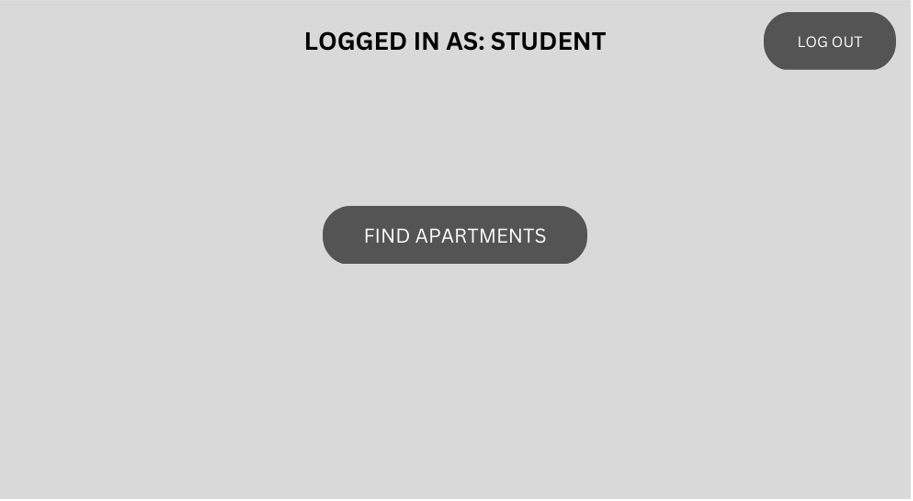Log out of the student account
The width and height of the screenshot is (913, 501).
829,42
